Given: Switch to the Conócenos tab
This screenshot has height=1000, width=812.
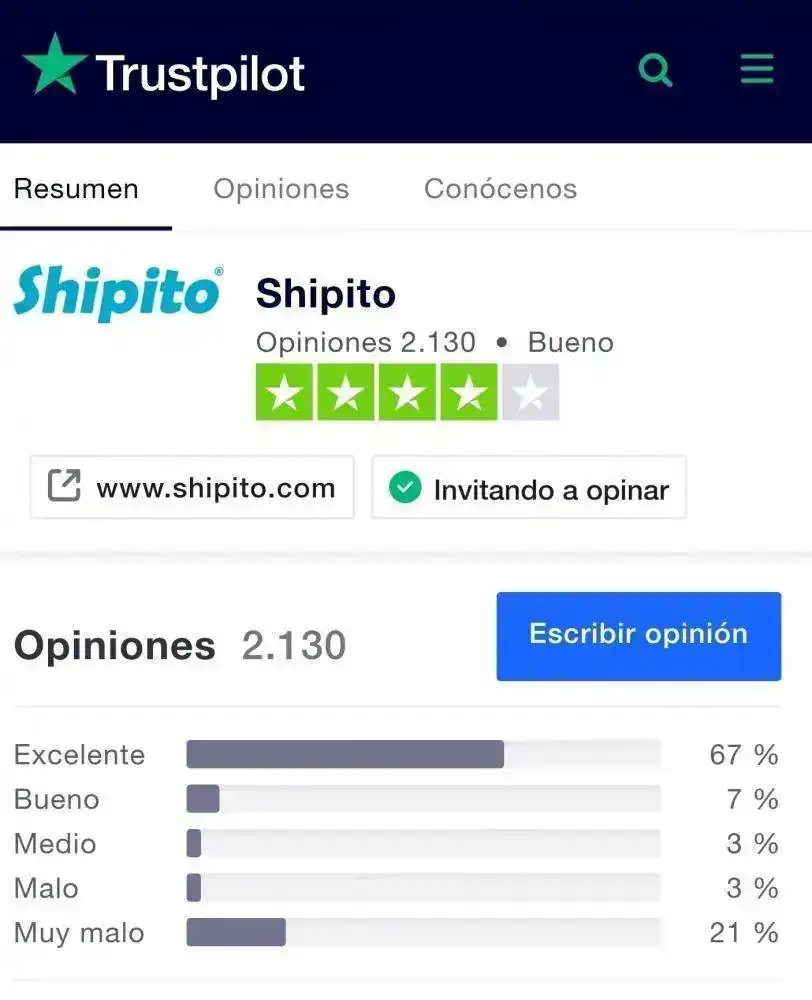Looking at the screenshot, I should click(500, 189).
